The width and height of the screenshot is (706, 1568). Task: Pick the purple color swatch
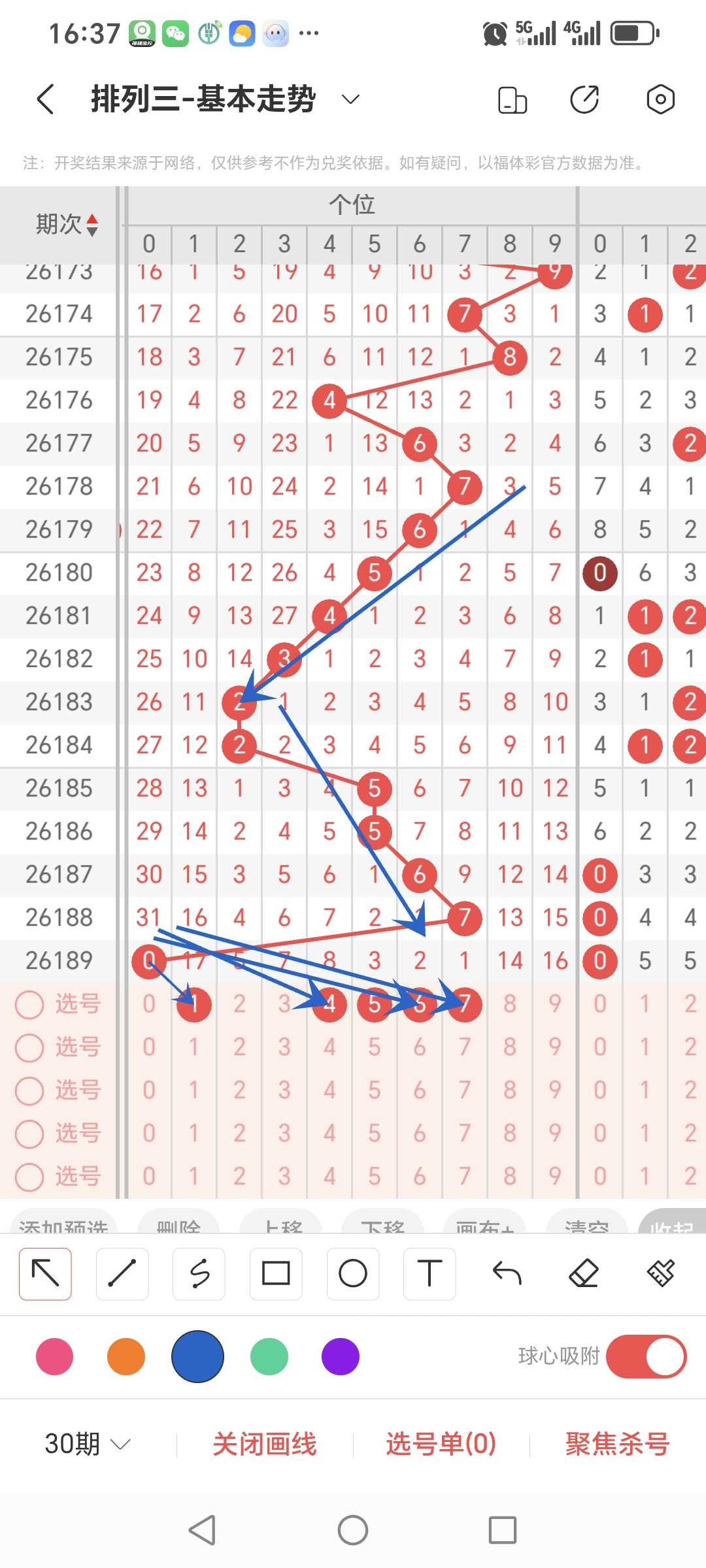tap(341, 1356)
